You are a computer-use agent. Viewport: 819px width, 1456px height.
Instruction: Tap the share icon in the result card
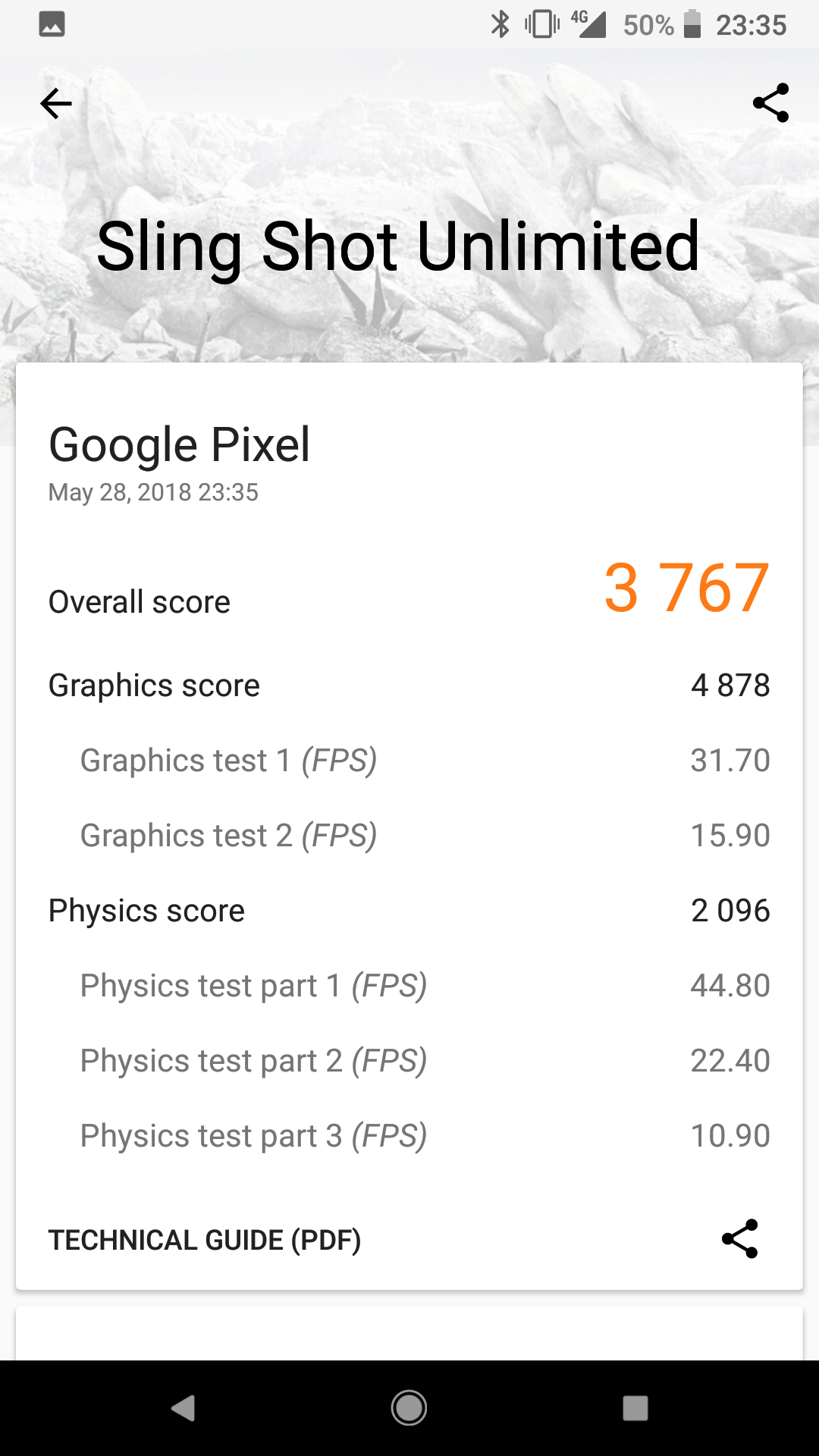[739, 1239]
